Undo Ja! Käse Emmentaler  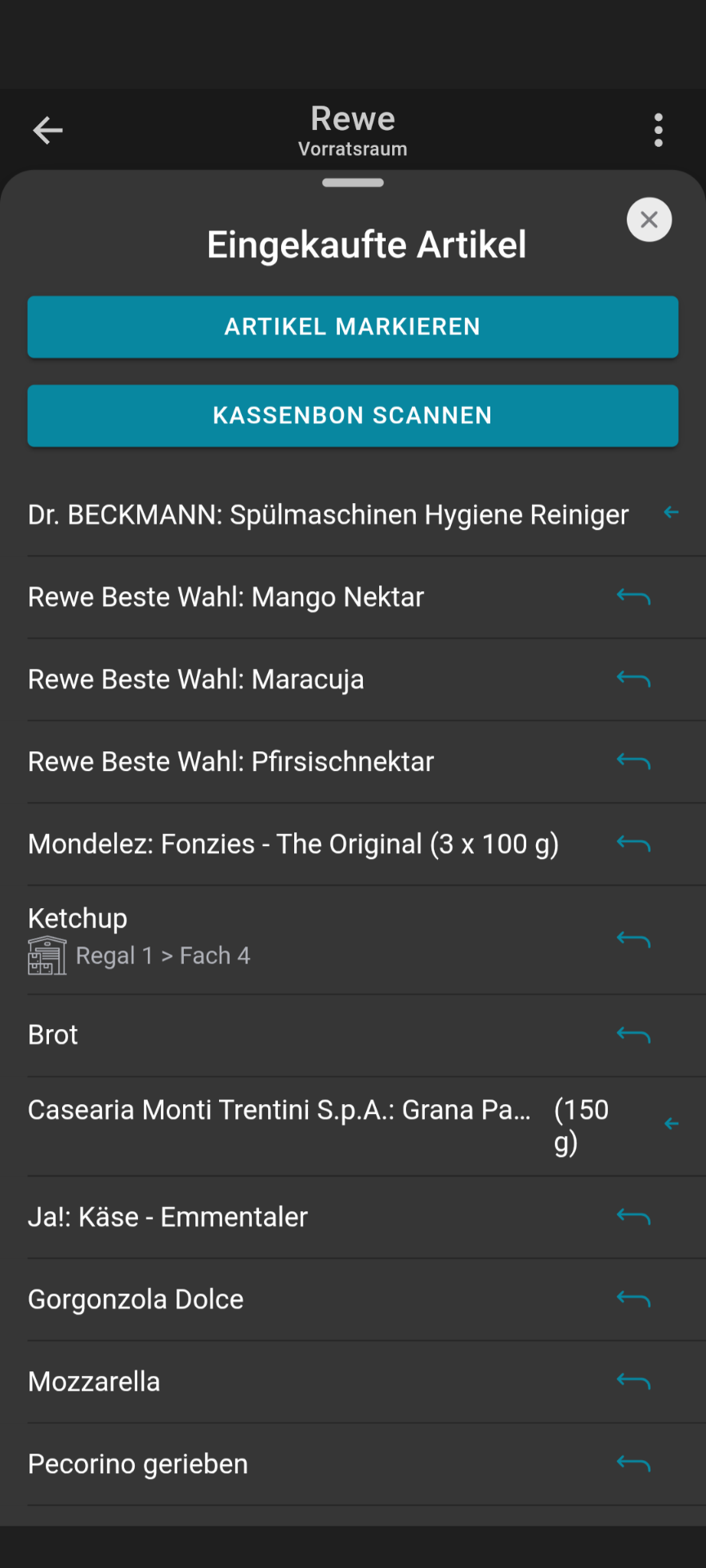633,1218
